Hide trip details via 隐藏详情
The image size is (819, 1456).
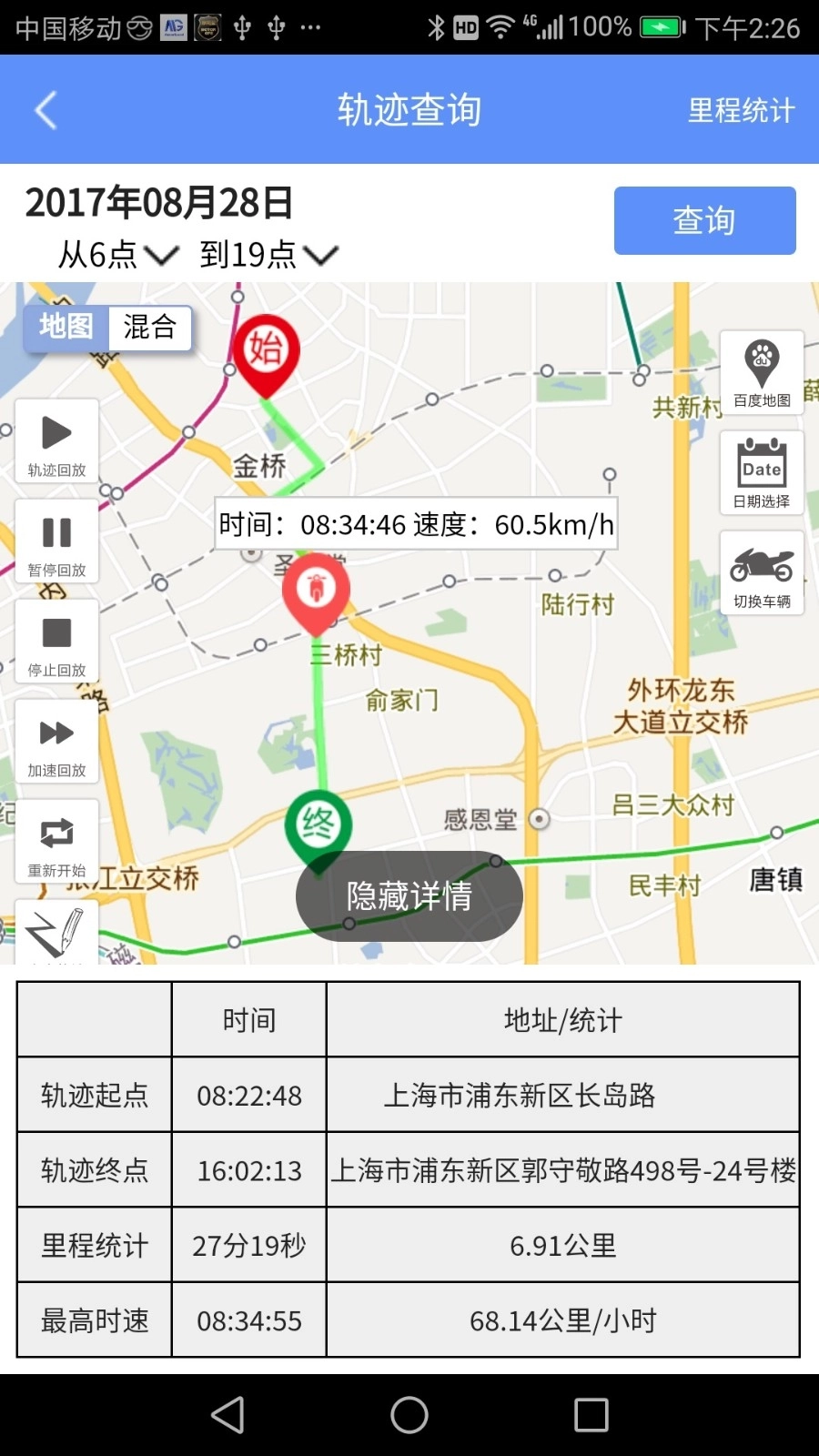pos(409,896)
